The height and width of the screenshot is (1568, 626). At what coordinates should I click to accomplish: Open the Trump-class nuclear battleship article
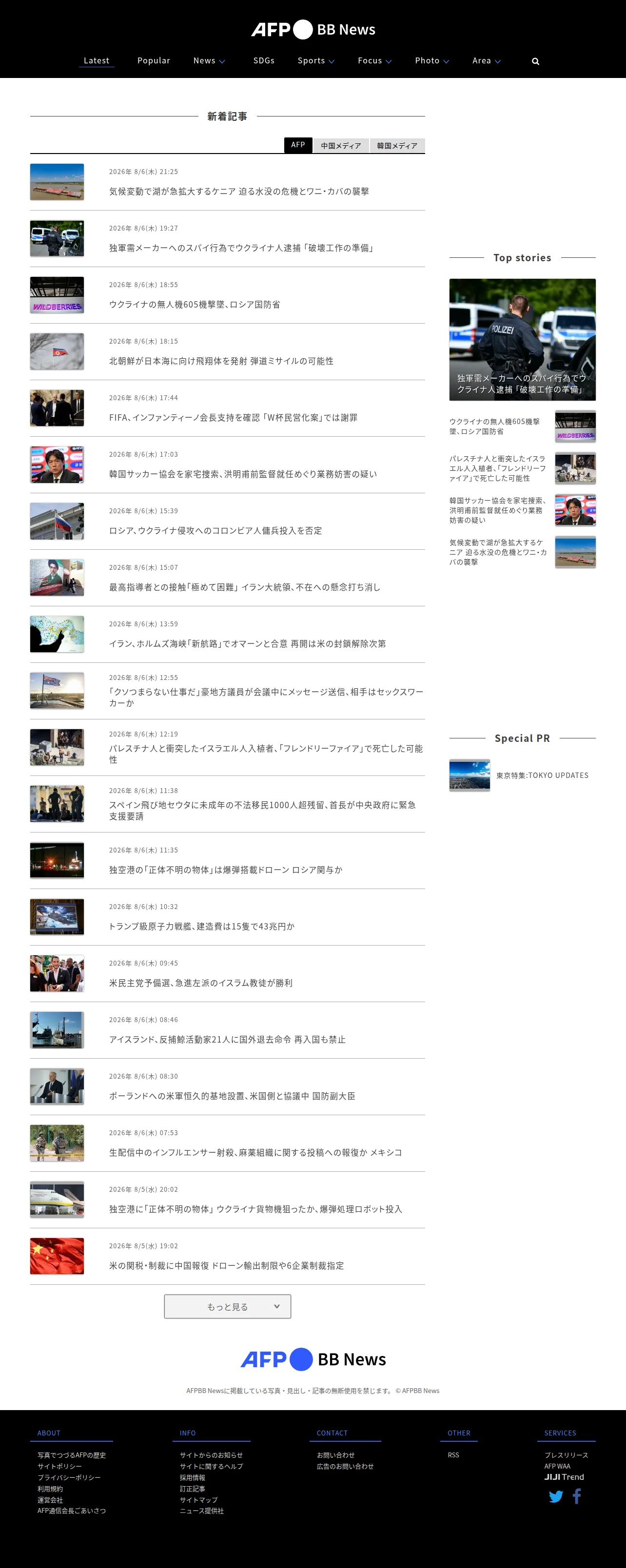201,927
